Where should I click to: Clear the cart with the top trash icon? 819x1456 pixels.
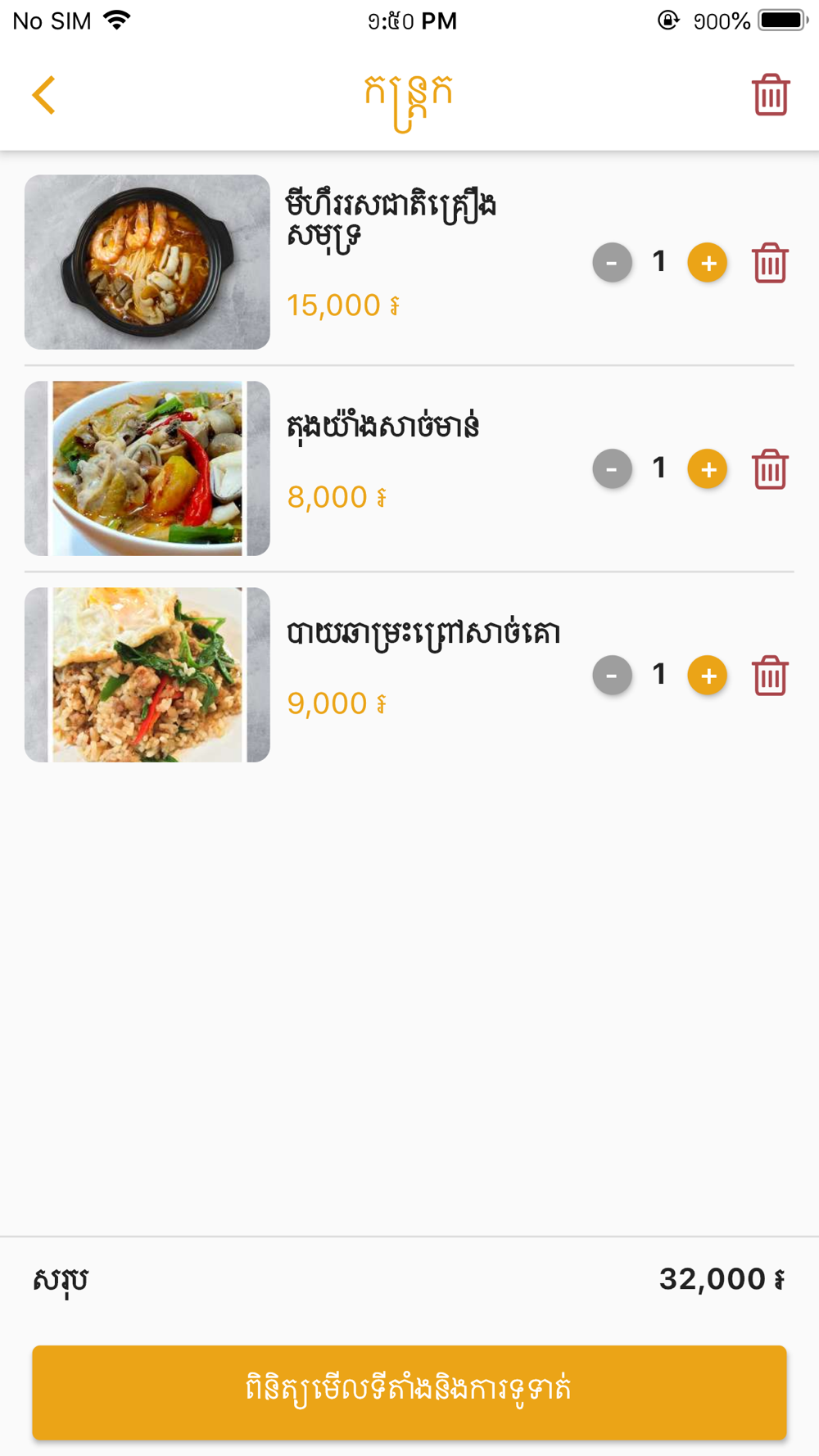point(770,95)
